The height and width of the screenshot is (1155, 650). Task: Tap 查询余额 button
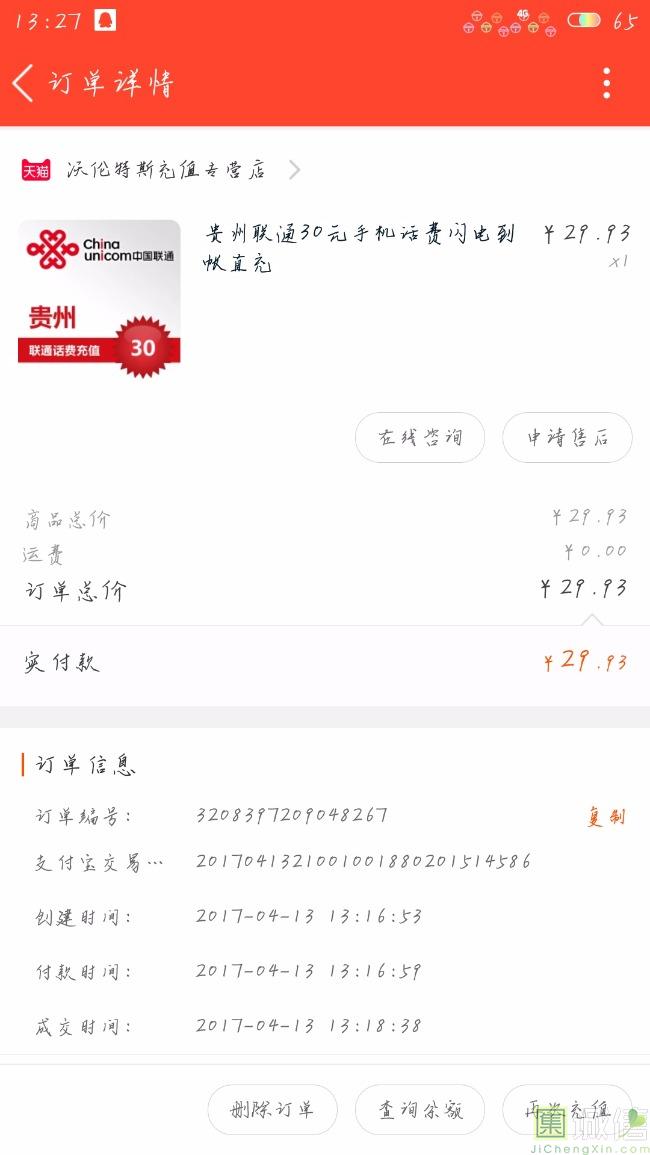tap(419, 1109)
